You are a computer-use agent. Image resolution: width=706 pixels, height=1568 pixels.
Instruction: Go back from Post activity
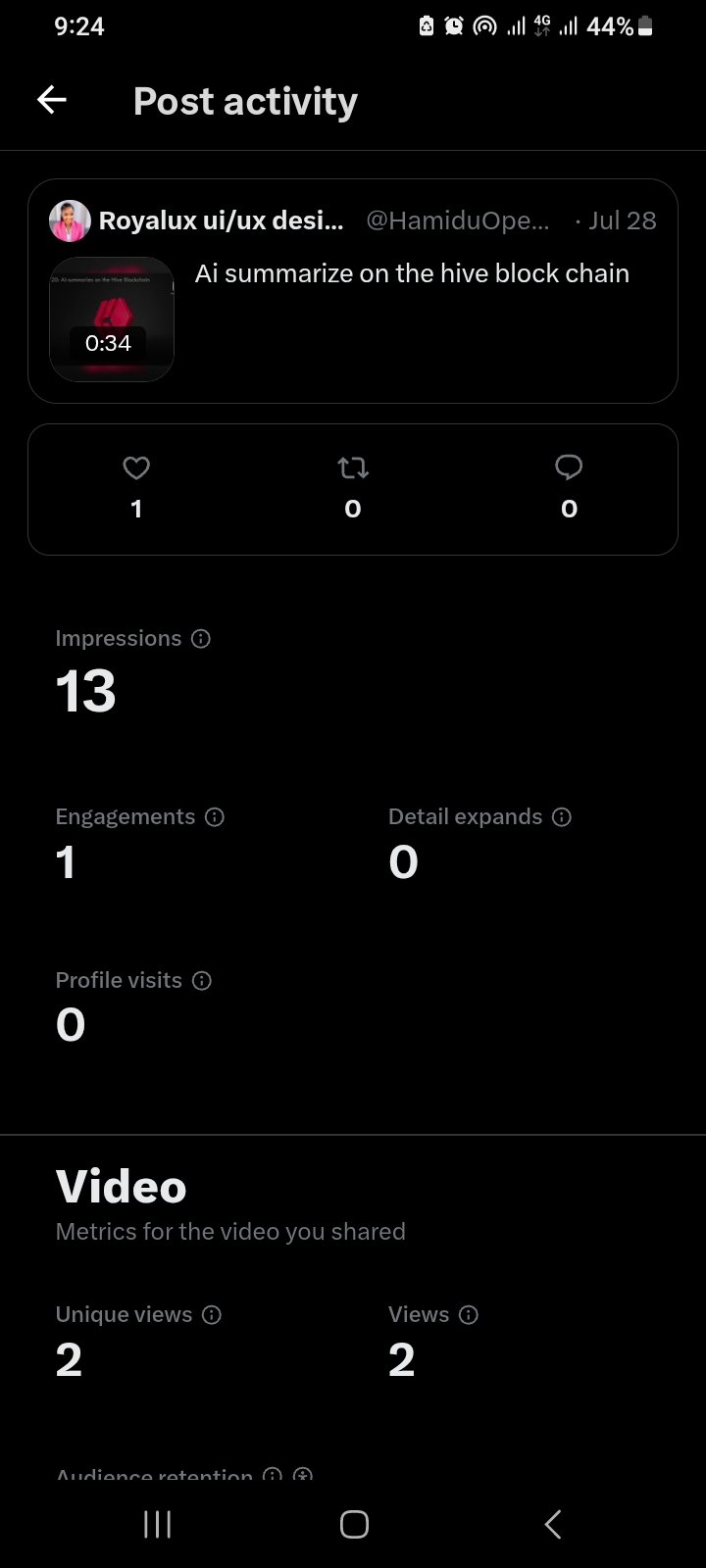tap(52, 100)
